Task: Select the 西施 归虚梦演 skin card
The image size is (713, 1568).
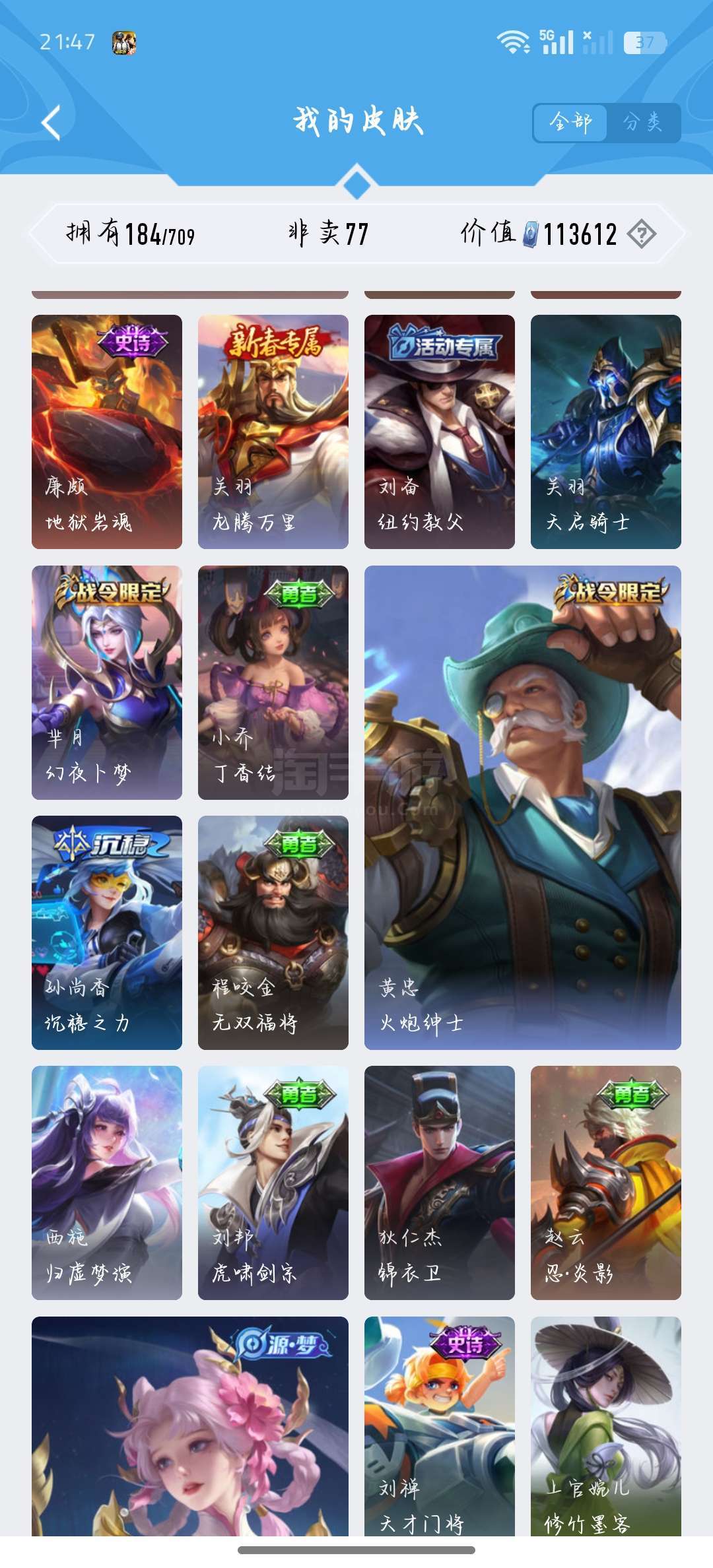Action: 107,1183
